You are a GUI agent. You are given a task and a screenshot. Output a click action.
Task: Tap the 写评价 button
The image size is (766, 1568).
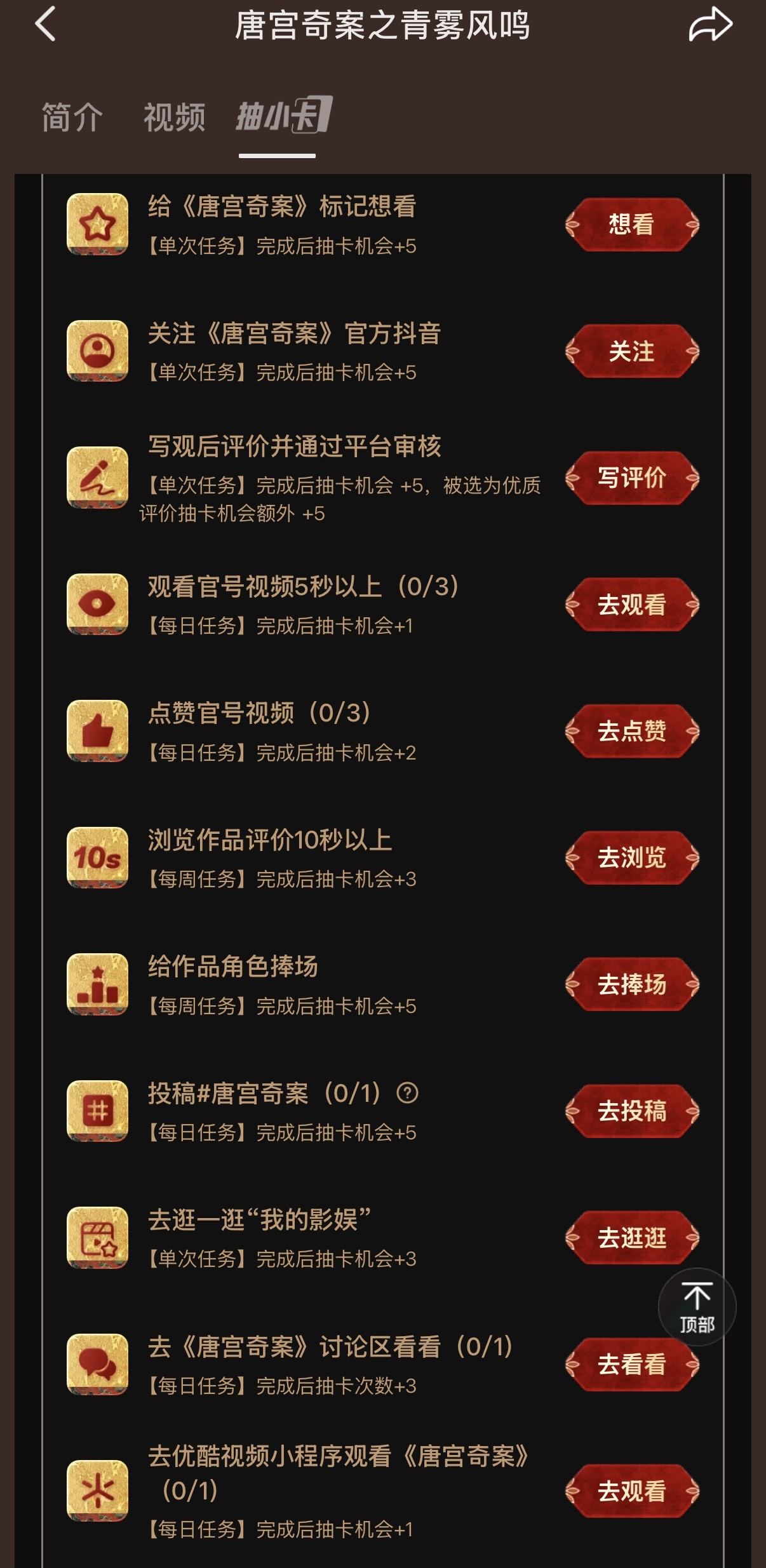tap(632, 478)
